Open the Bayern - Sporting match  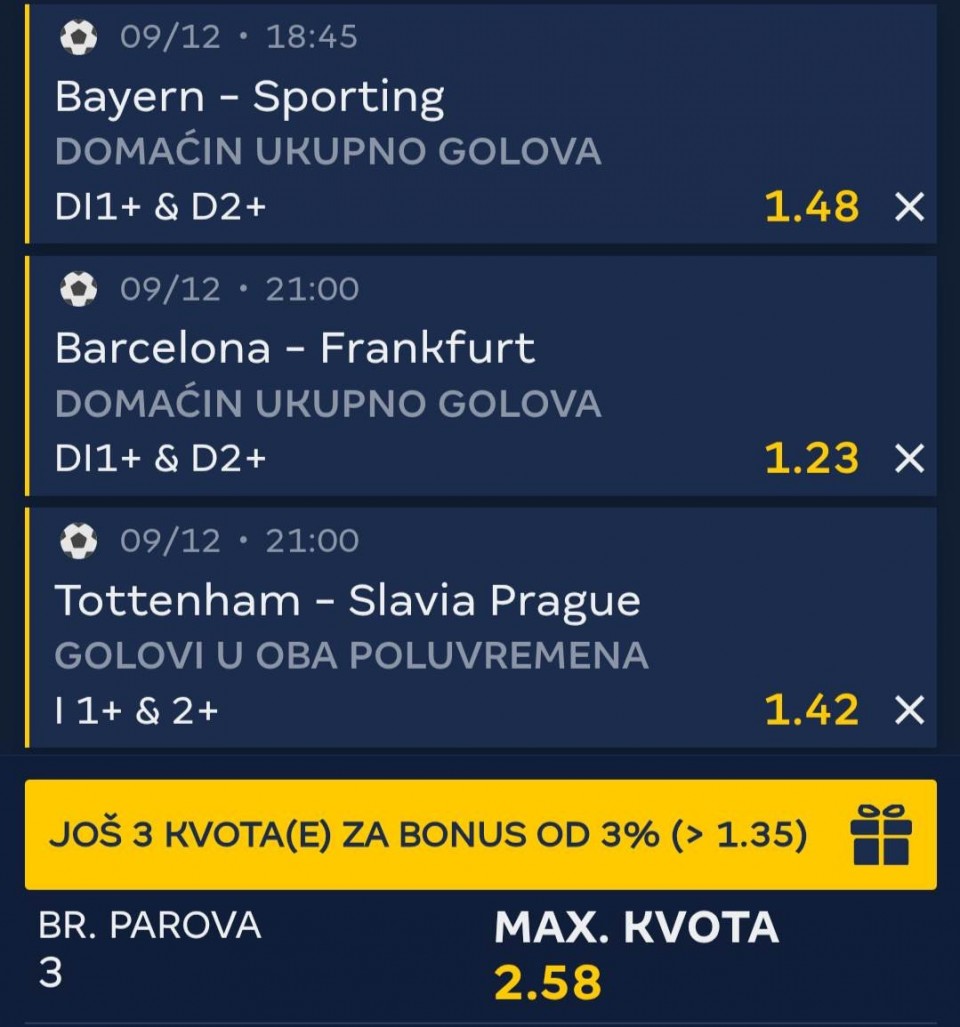250,97
